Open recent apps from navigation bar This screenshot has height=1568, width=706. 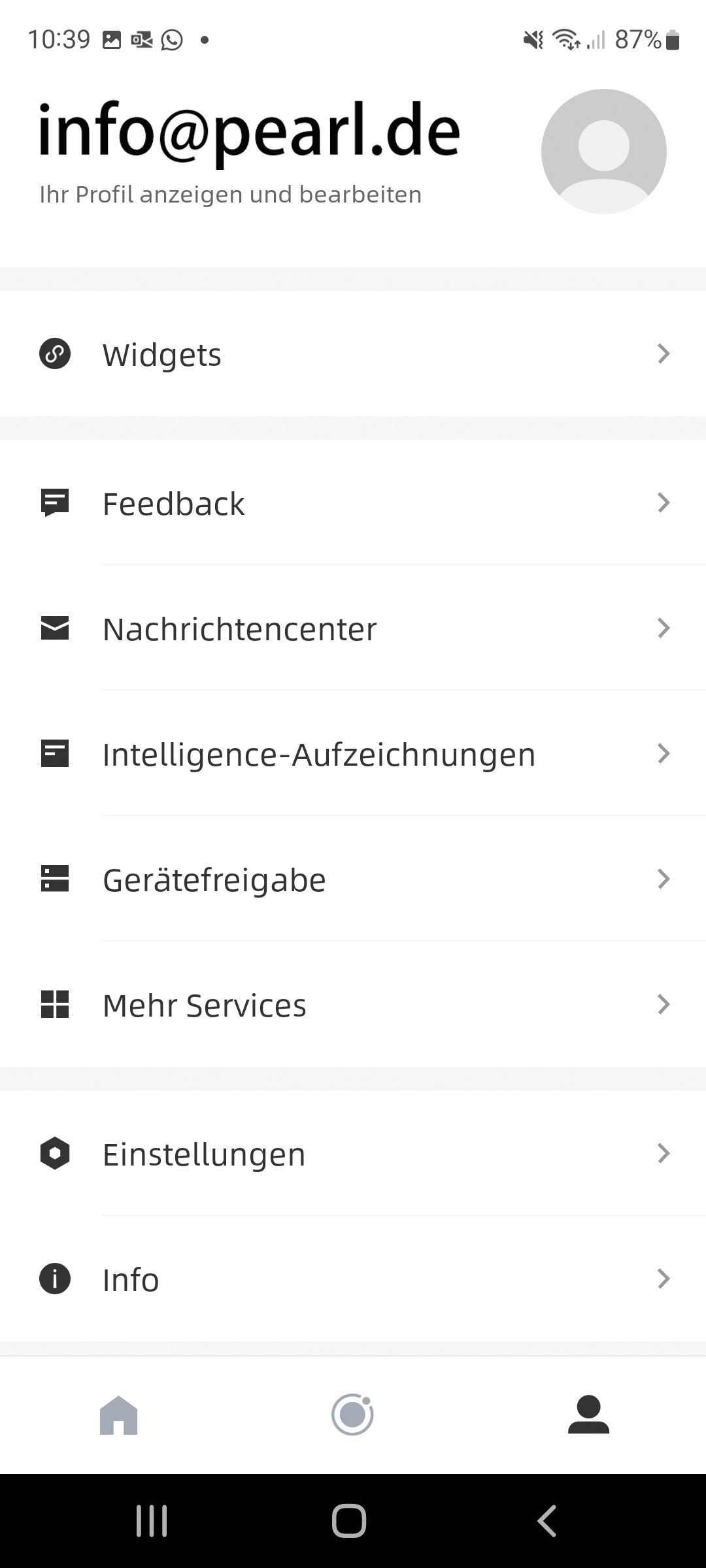152,1521
